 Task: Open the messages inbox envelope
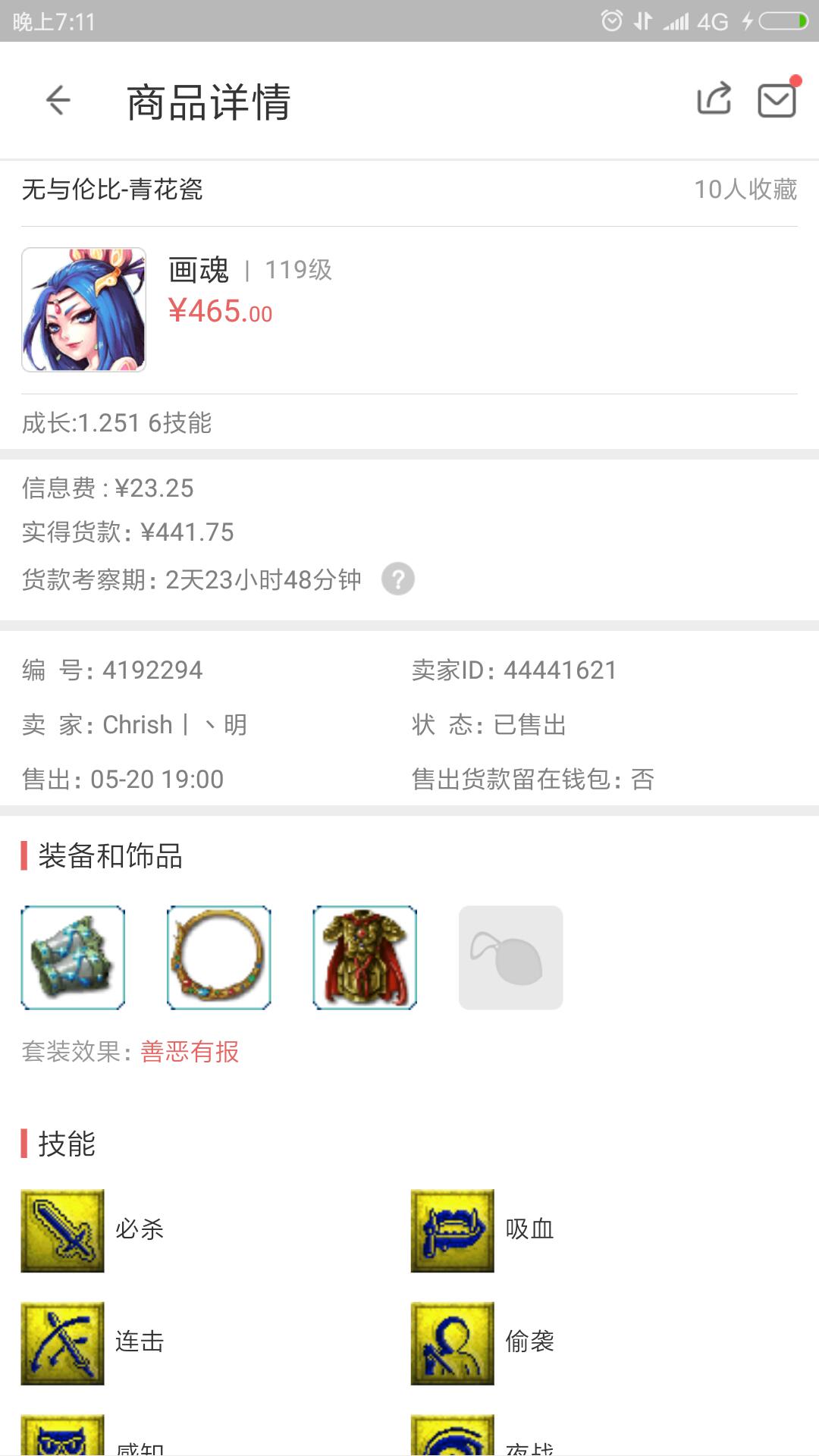click(777, 100)
